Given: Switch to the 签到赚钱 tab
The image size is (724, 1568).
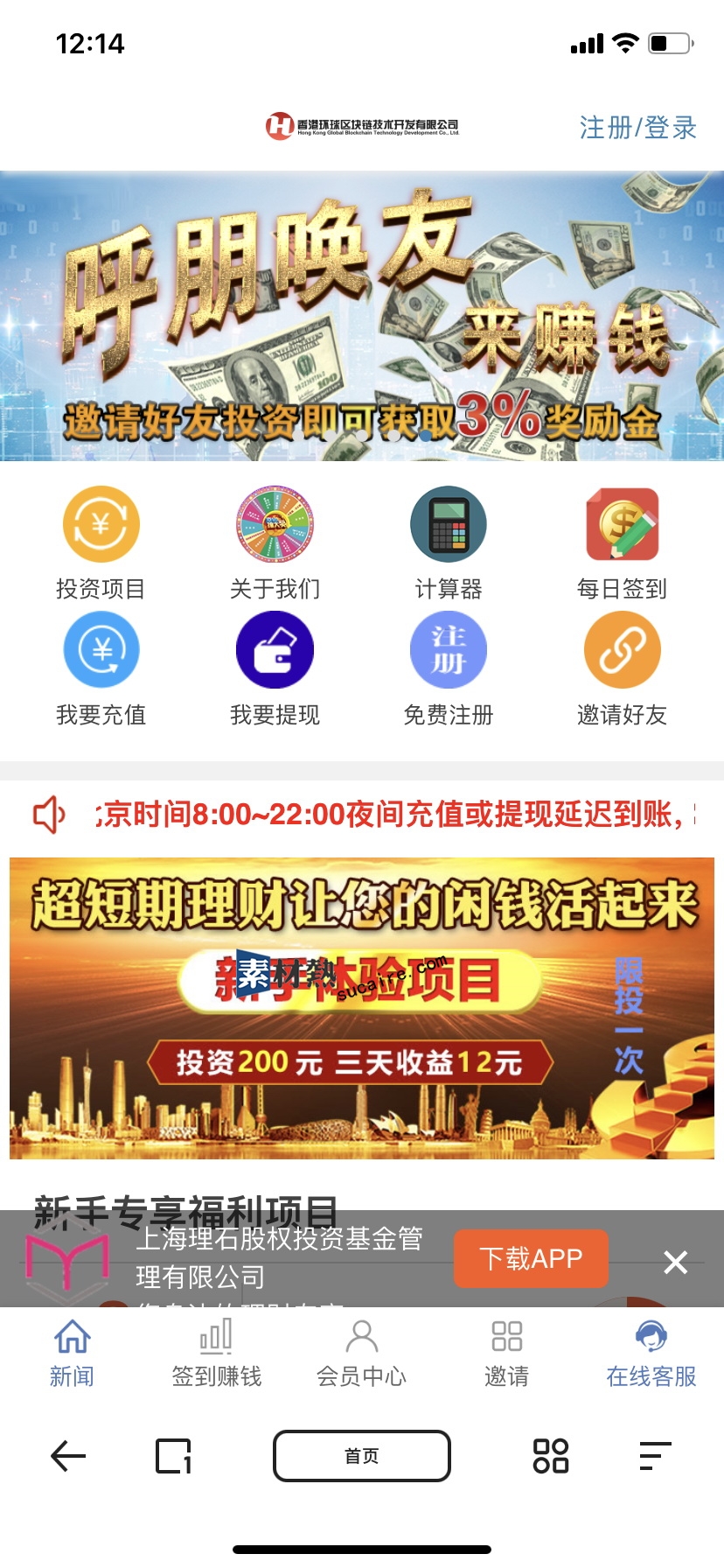Looking at the screenshot, I should pos(216,1353).
